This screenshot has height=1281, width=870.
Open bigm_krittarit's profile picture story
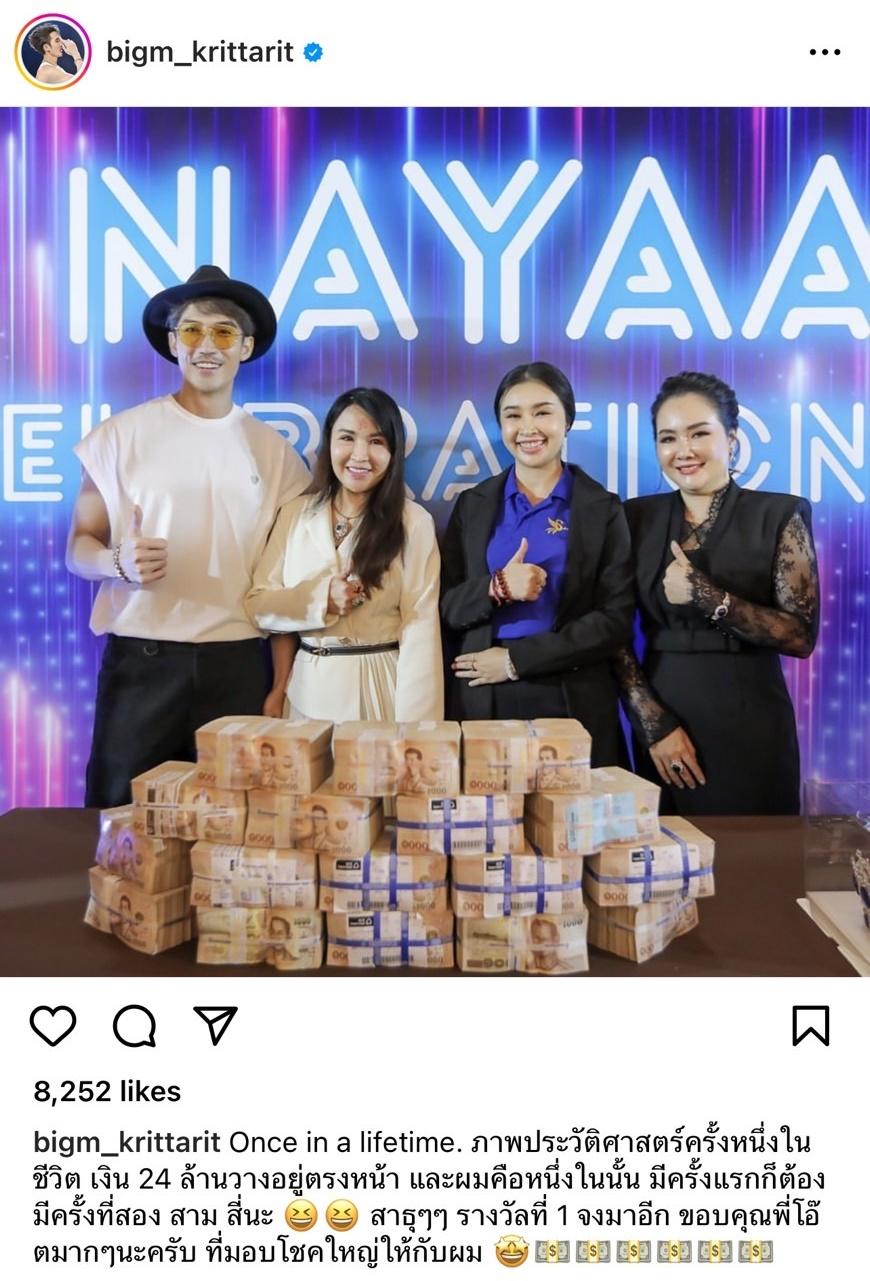point(52,52)
